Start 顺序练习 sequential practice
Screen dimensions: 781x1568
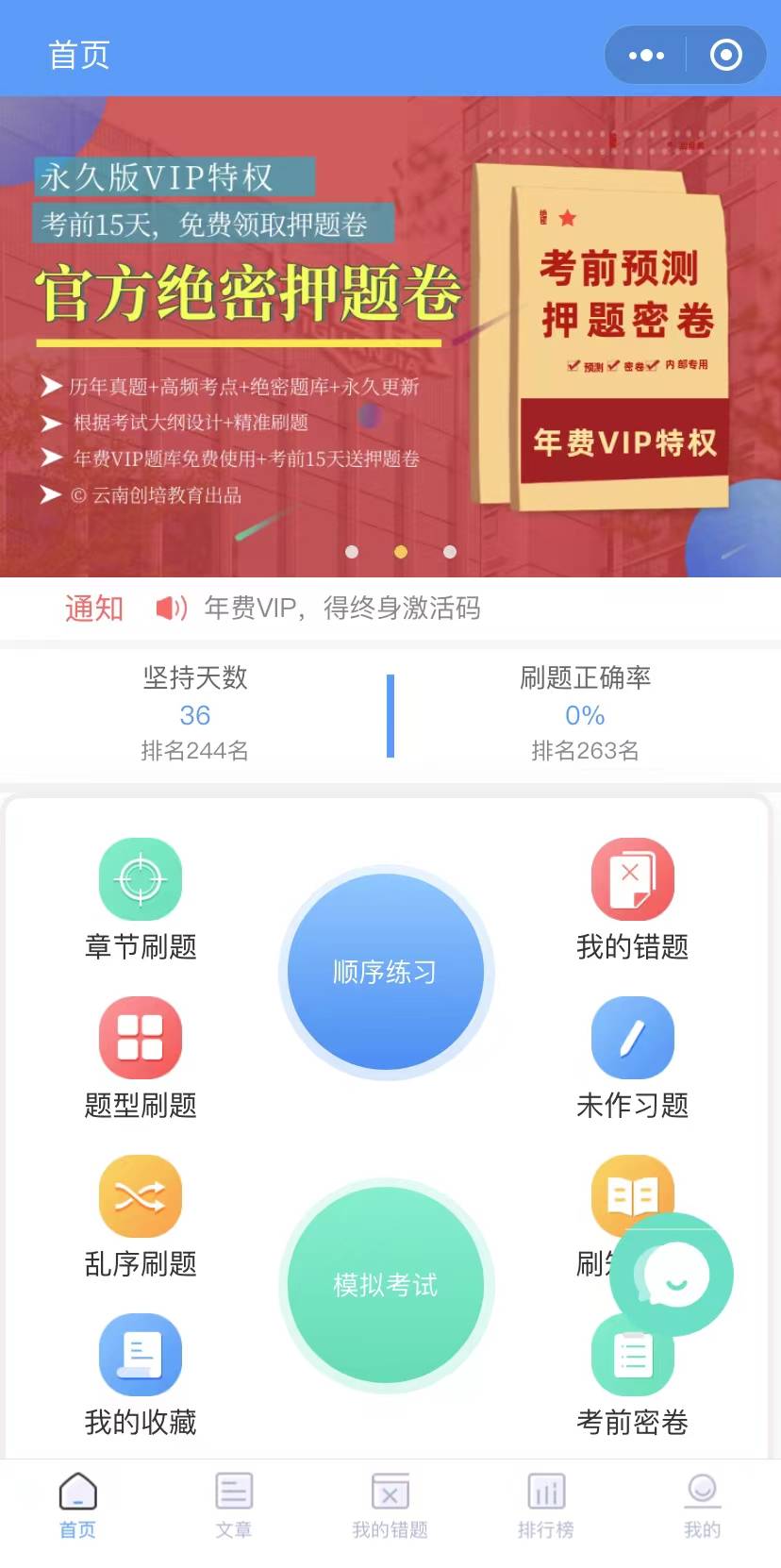tap(385, 973)
